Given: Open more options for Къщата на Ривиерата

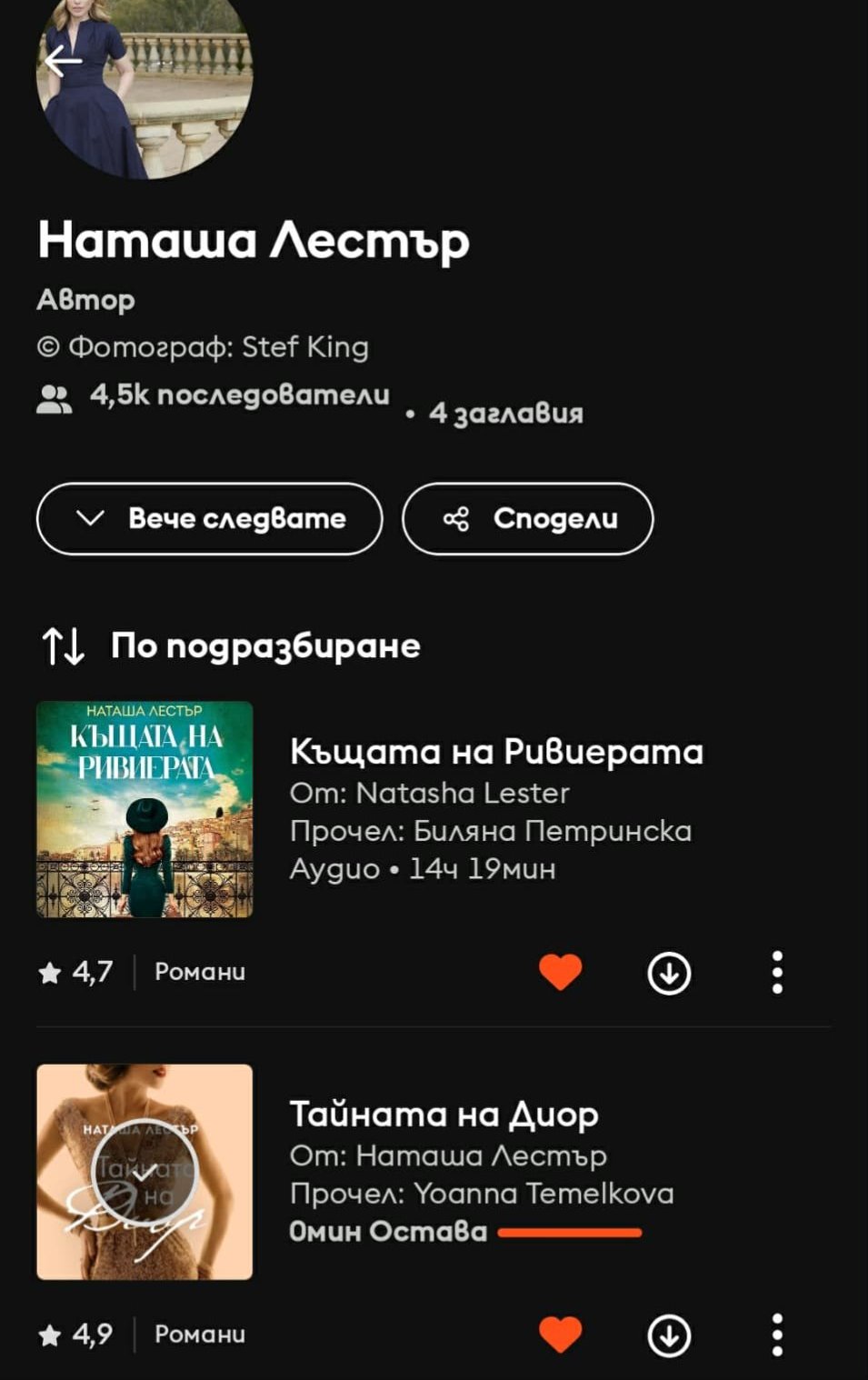Looking at the screenshot, I should click(777, 973).
